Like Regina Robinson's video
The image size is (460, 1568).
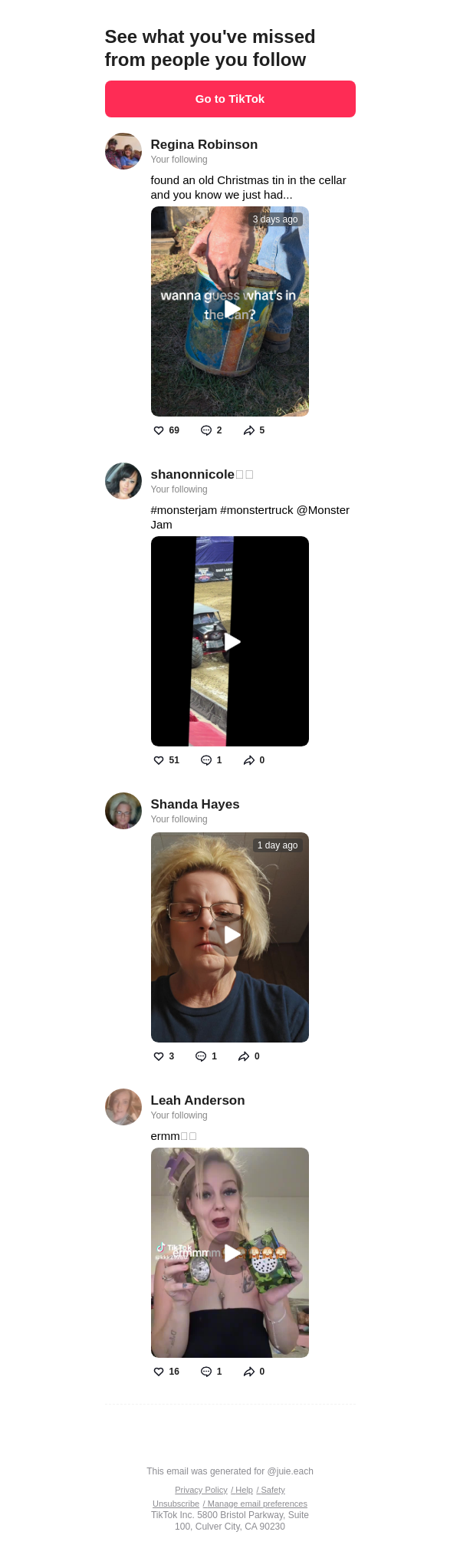pos(159,430)
